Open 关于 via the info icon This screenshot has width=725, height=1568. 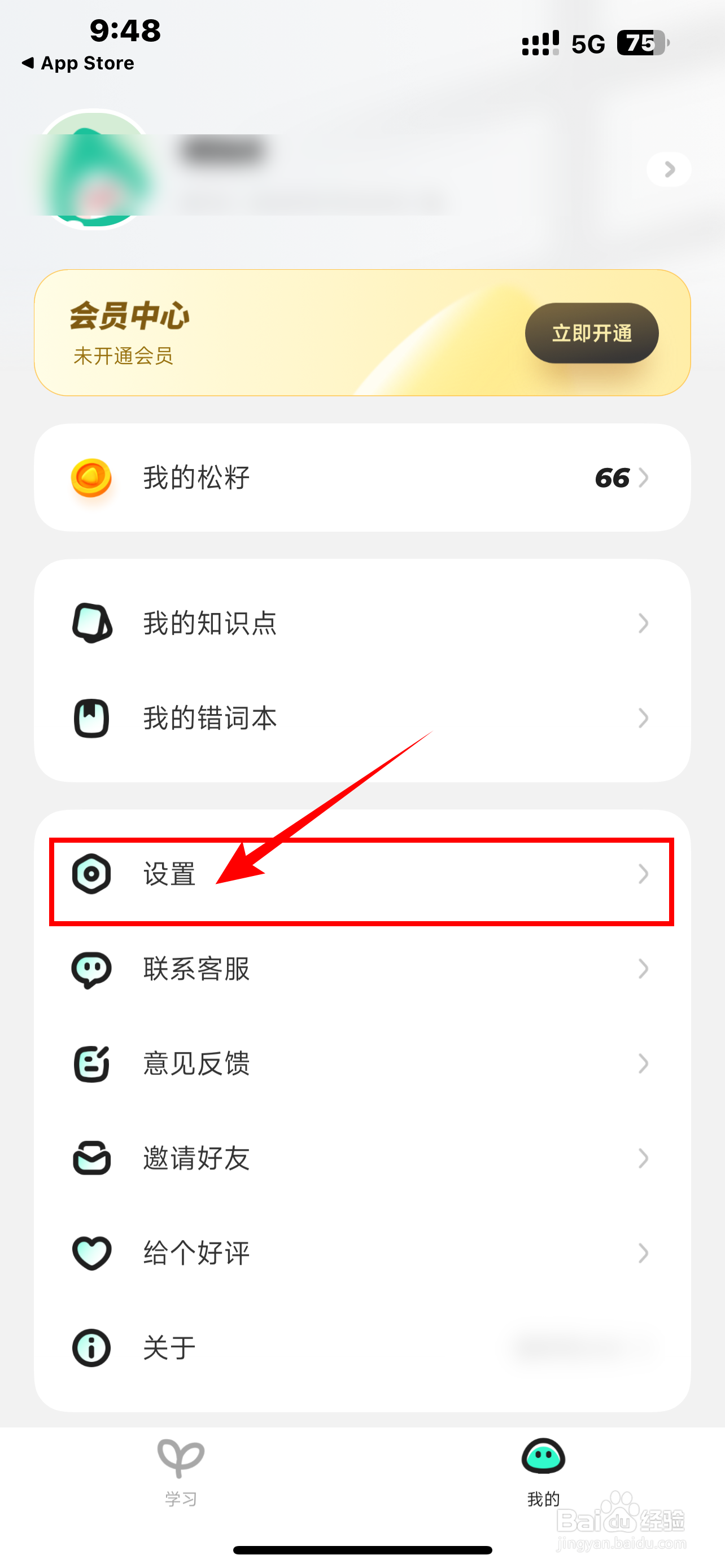91,1348
